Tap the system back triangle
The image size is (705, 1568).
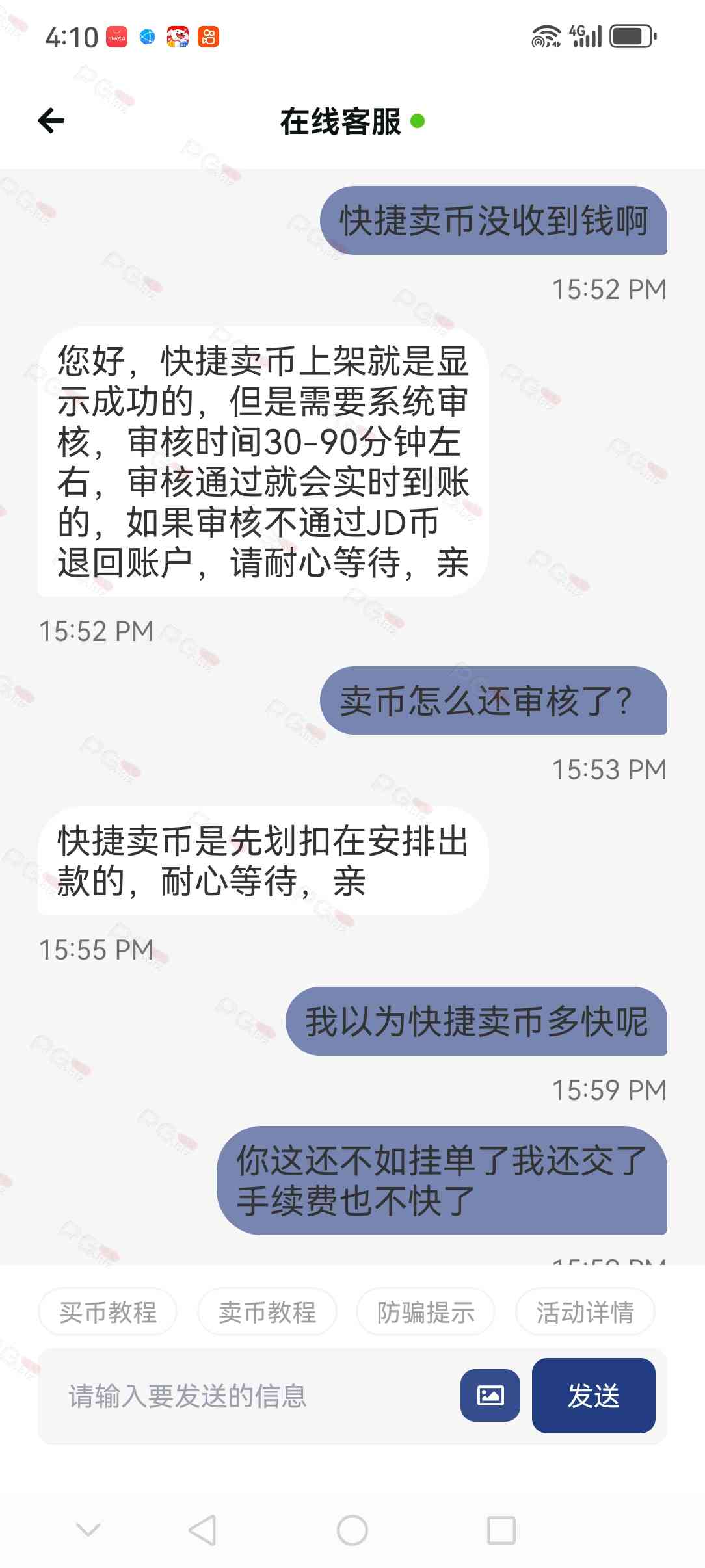[x=202, y=1530]
